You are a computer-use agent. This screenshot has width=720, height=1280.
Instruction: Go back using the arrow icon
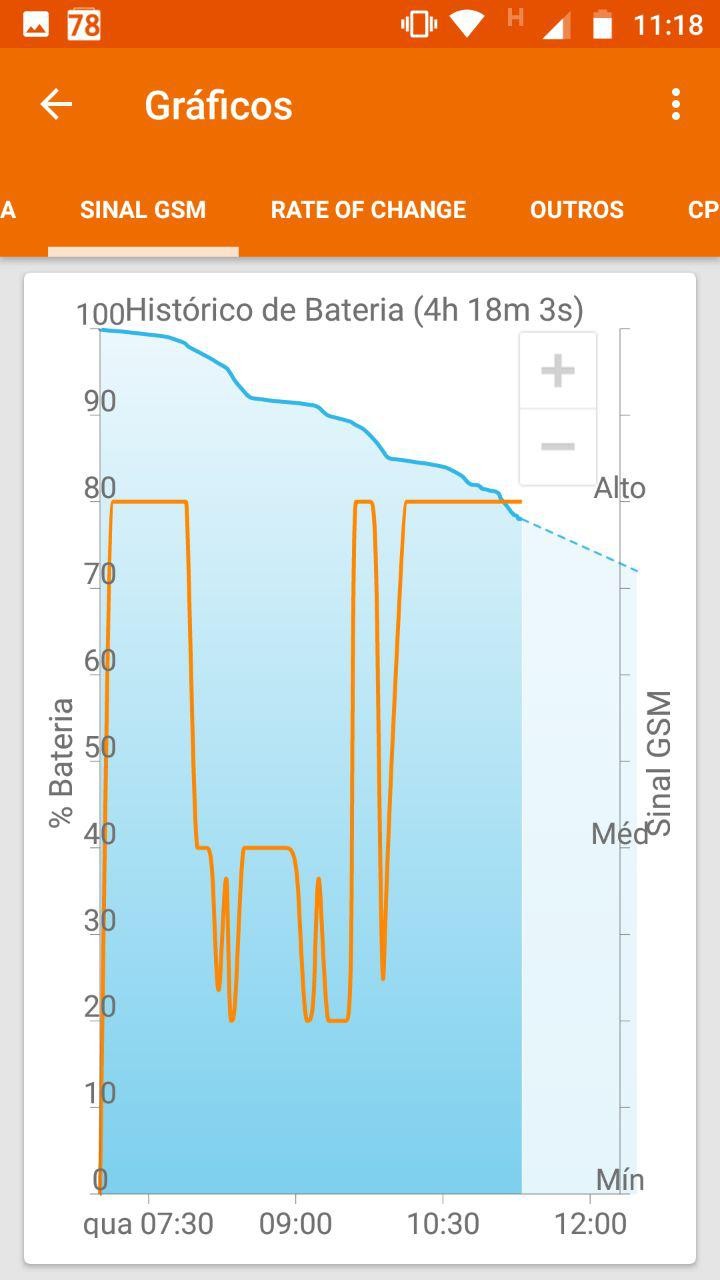(56, 104)
